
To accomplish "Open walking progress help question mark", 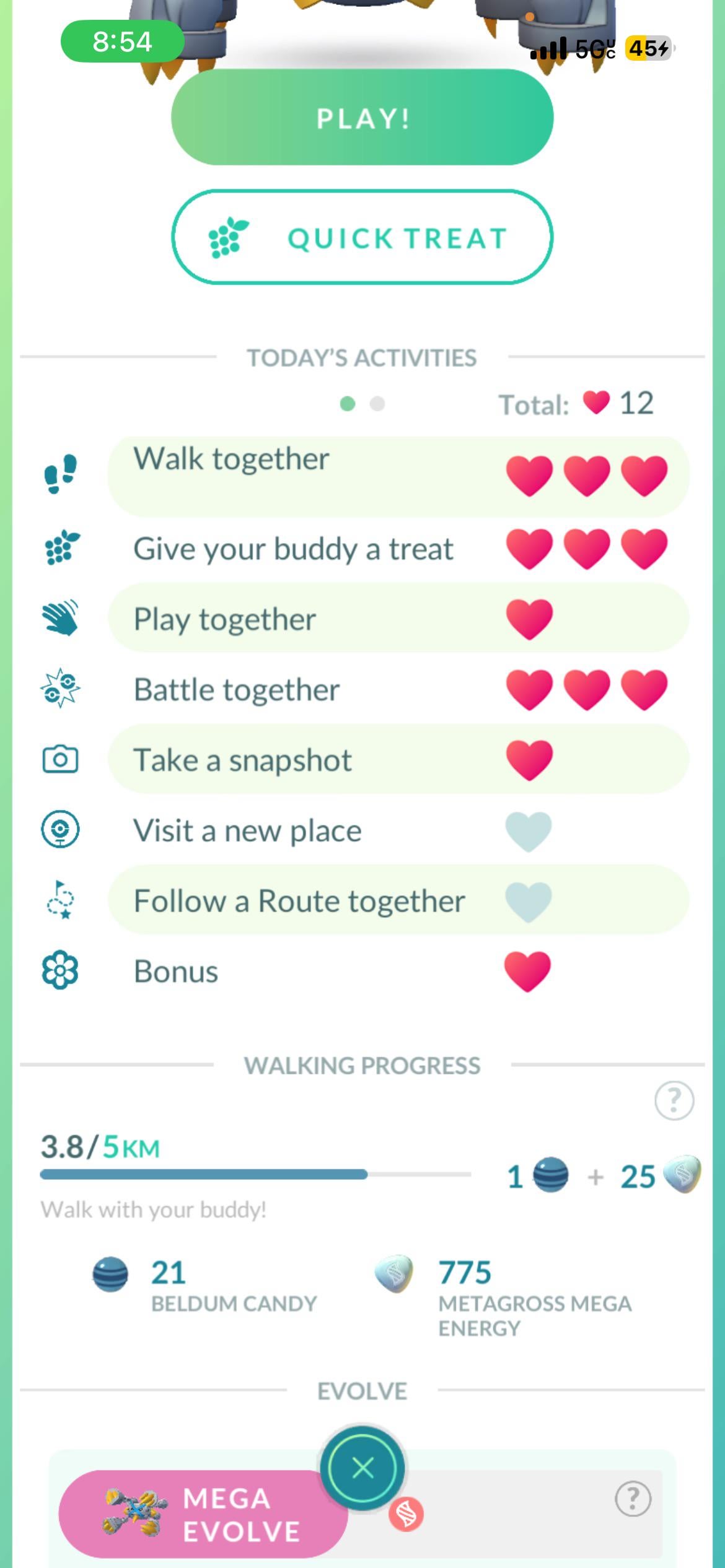I will pyautogui.click(x=674, y=1100).
